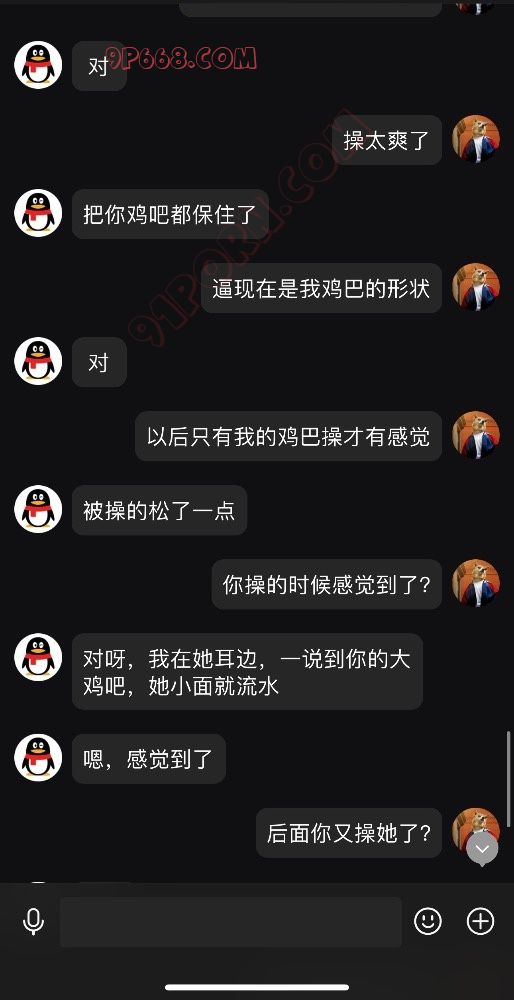Open the emoji picker
Viewport: 514px width, 1000px height.
(x=427, y=921)
